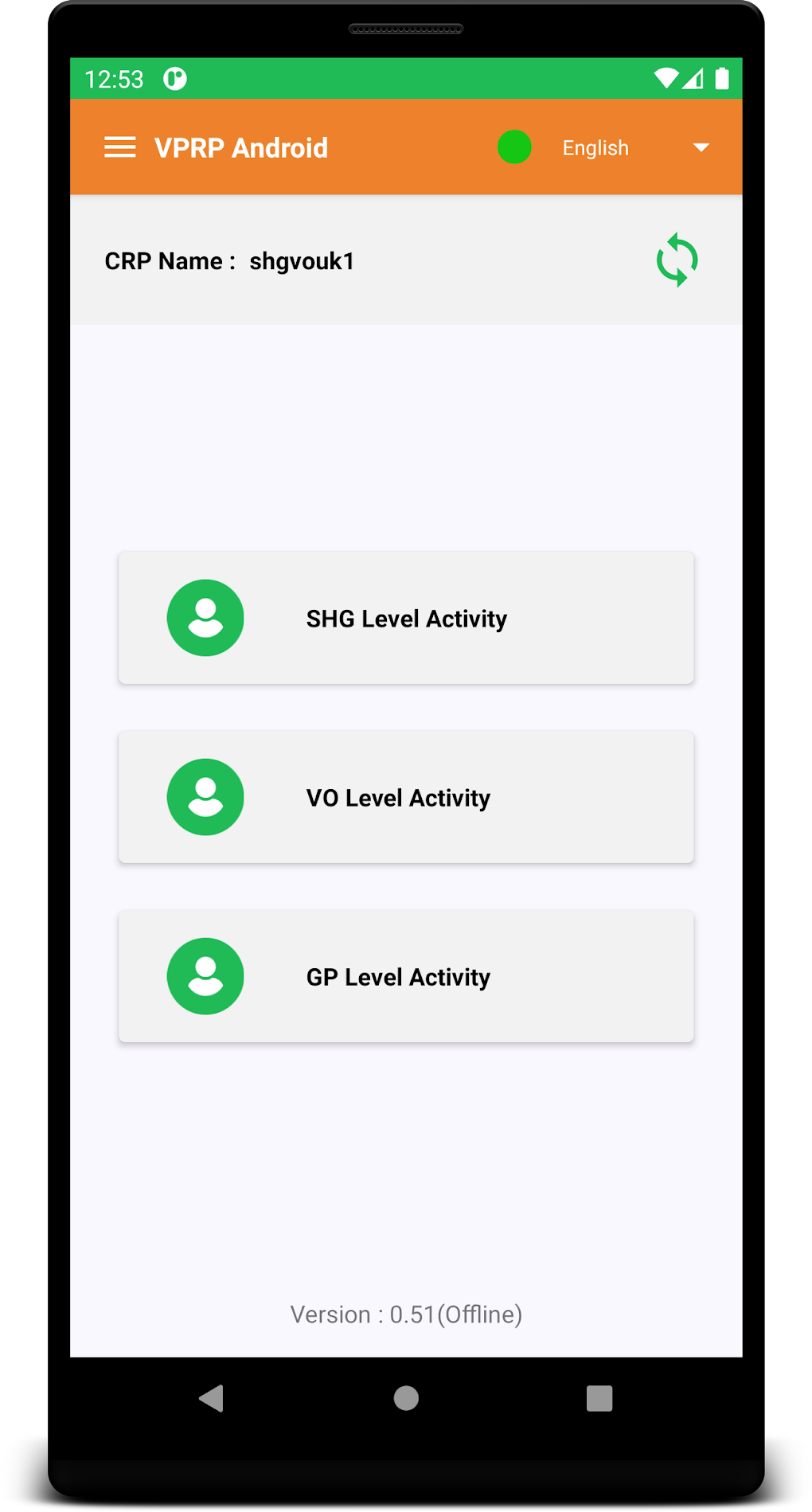Expand language options via the arrow
812x1512 pixels.
(x=700, y=147)
